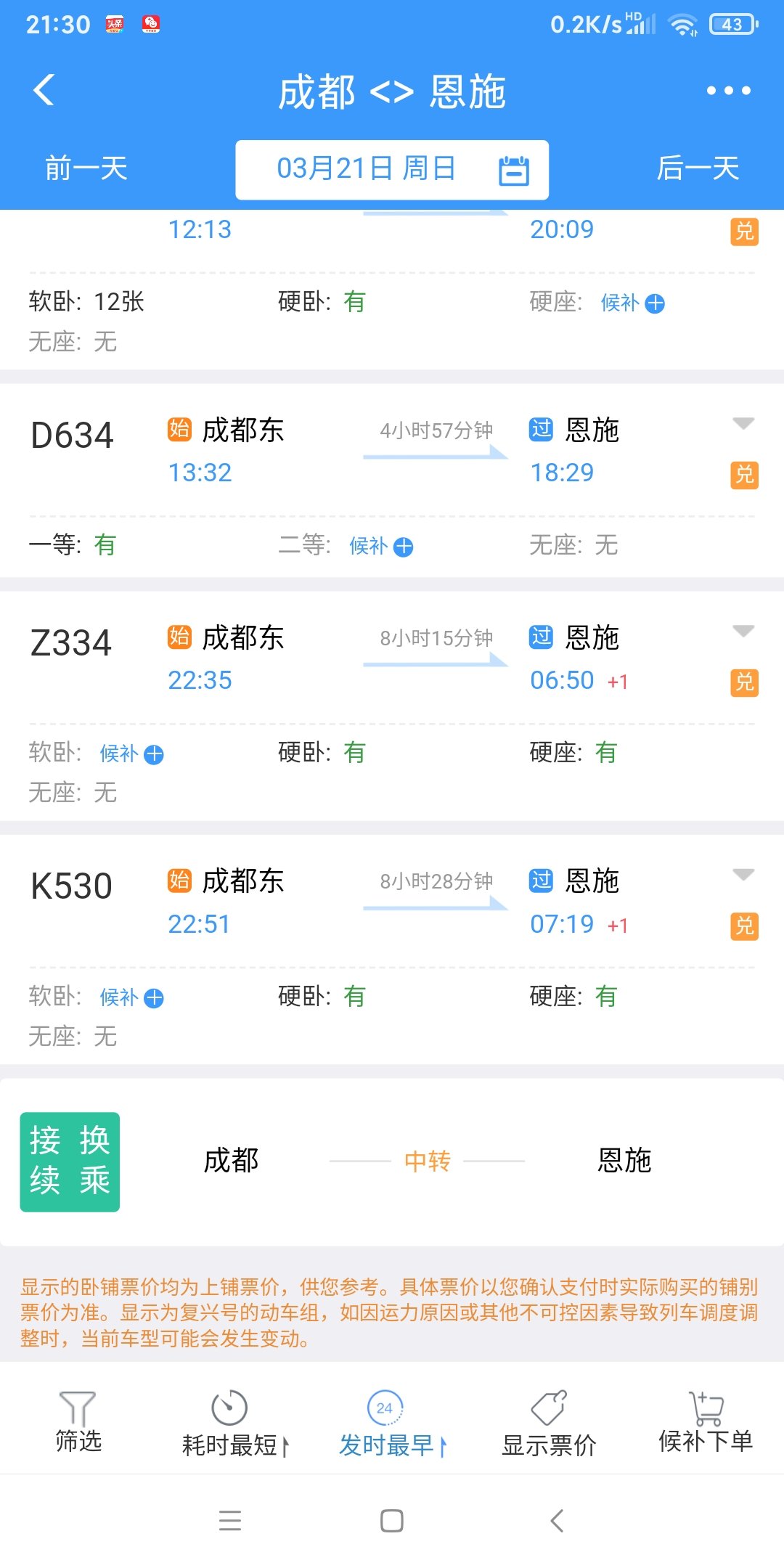
Task: Add D634 二等 候补 waitlist
Action: 382,546
